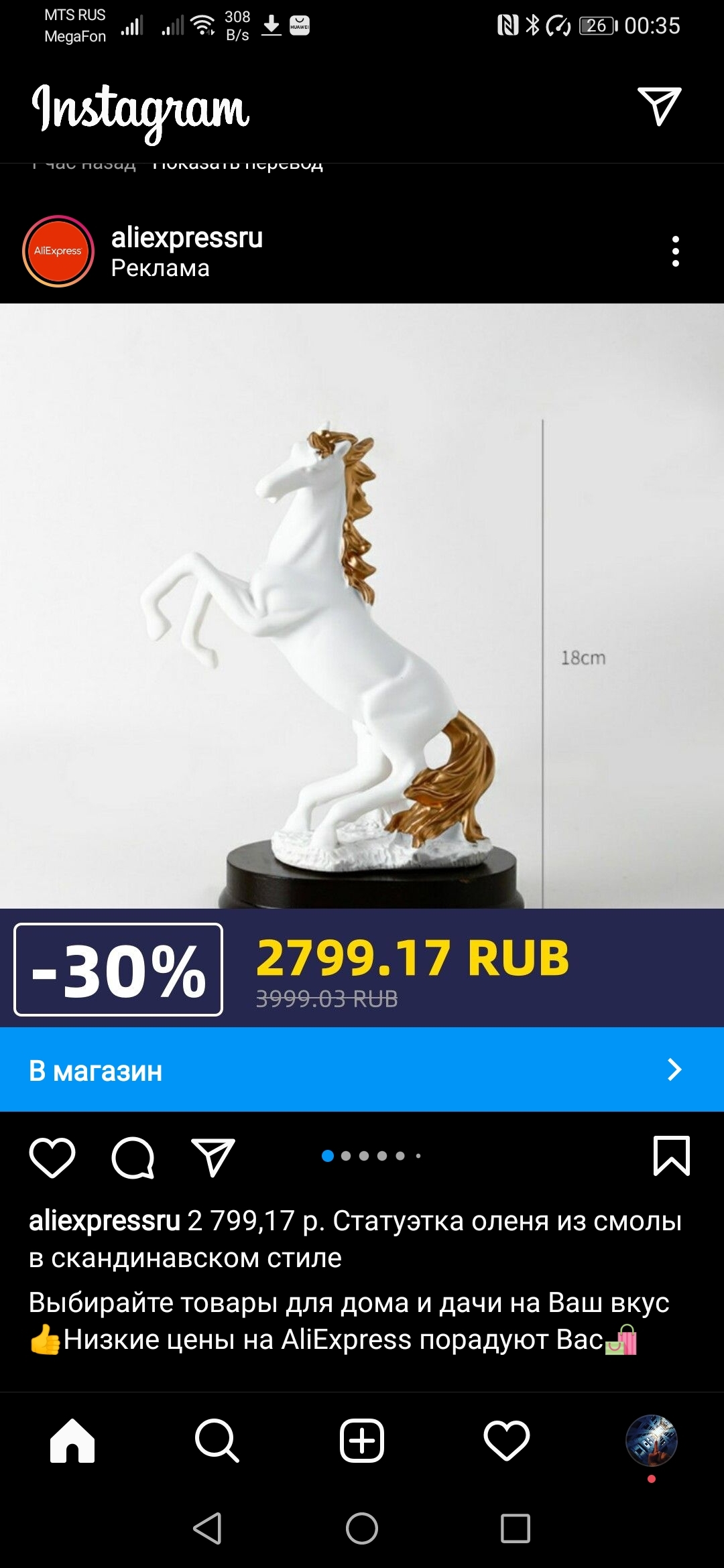The height and width of the screenshot is (1568, 724).
Task: Open the ad's three-dot options menu
Action: click(675, 251)
